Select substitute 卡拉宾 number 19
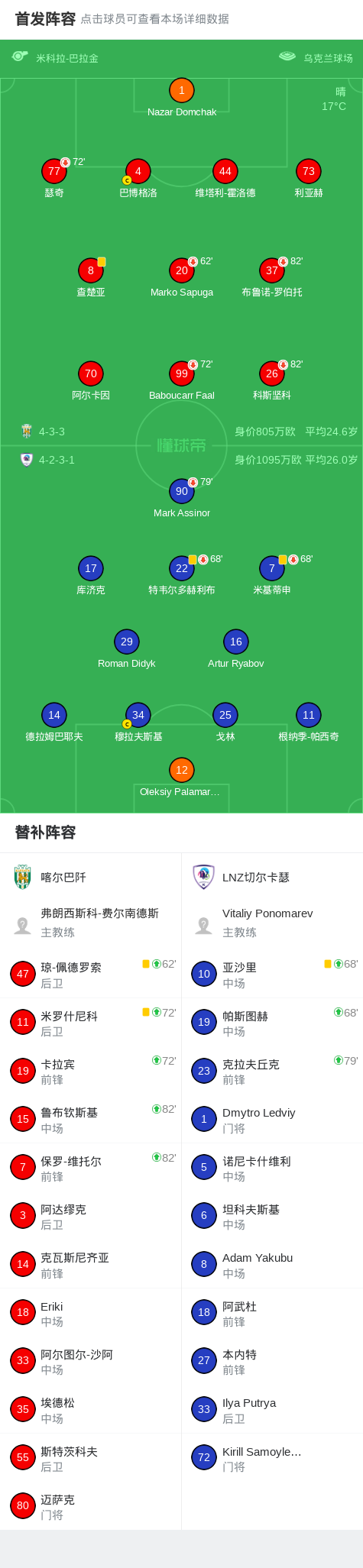 click(x=91, y=1071)
